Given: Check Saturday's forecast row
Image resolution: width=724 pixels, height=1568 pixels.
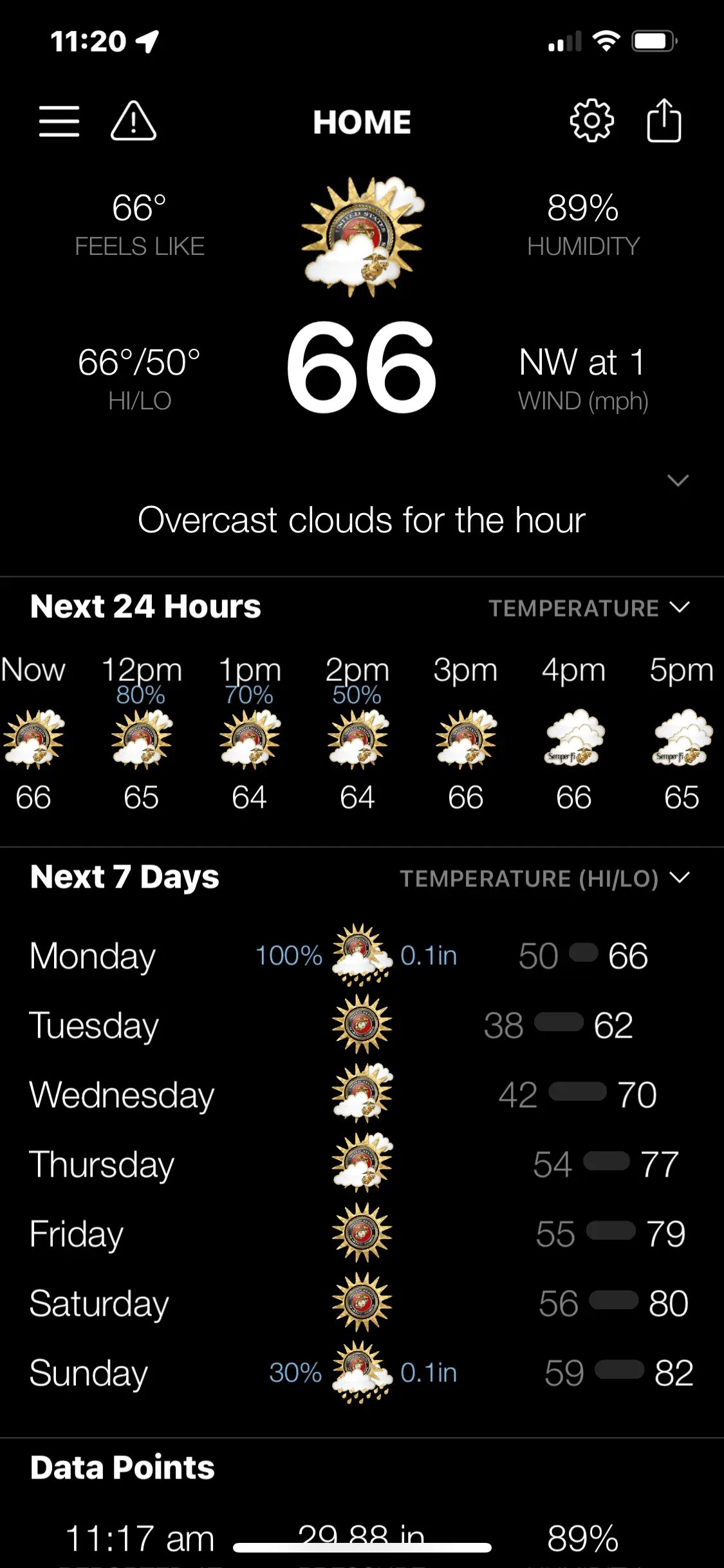Looking at the screenshot, I should [362, 1303].
